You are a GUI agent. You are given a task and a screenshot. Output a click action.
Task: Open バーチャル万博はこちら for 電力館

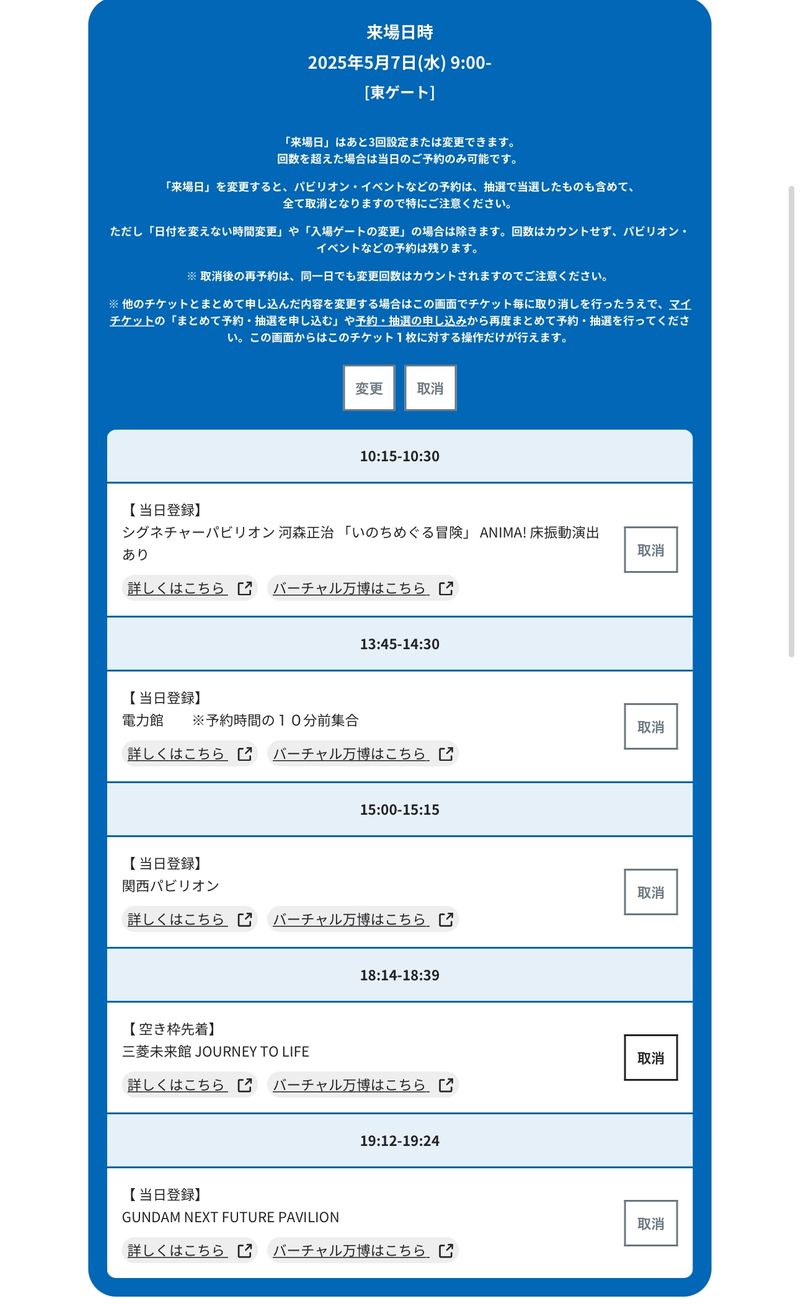(362, 754)
